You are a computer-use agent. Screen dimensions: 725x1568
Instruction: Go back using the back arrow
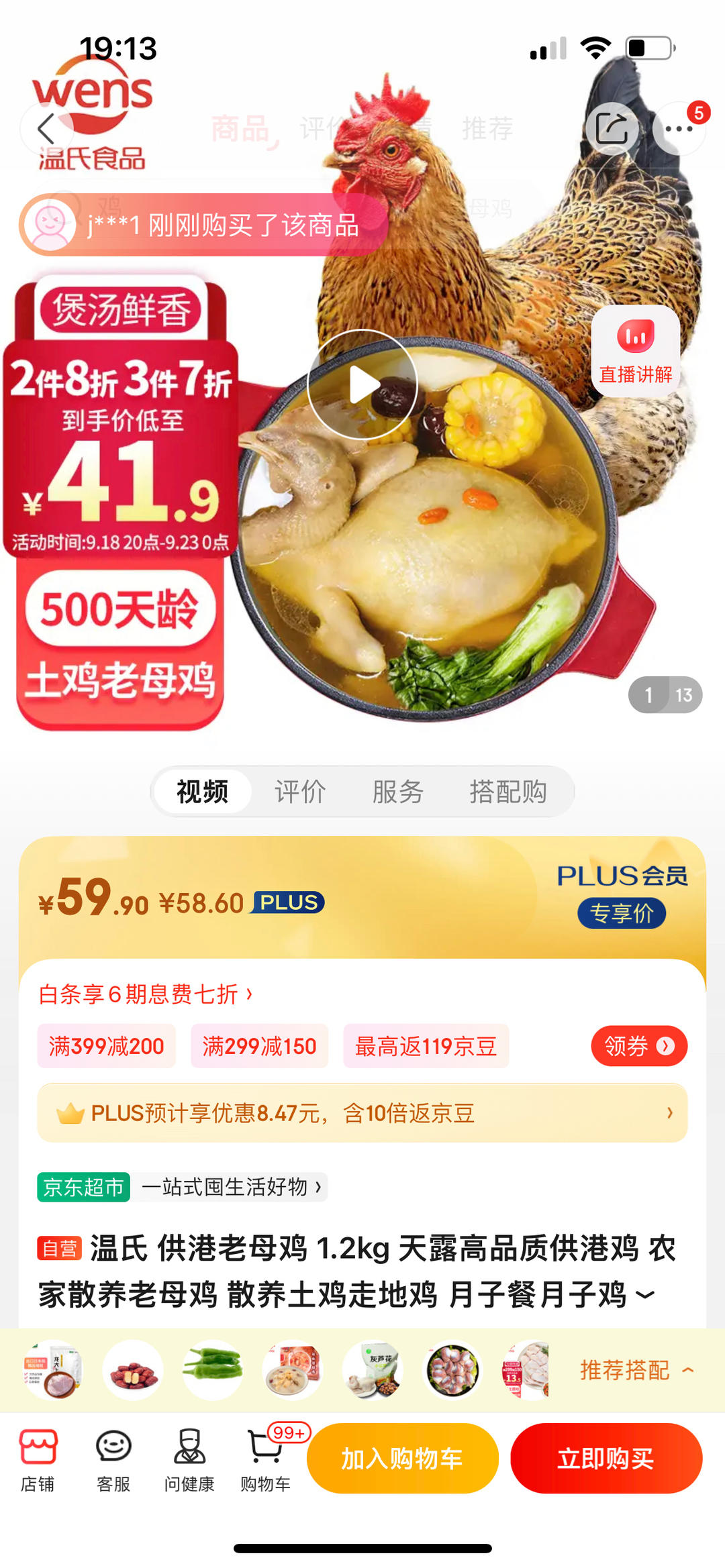click(x=46, y=128)
